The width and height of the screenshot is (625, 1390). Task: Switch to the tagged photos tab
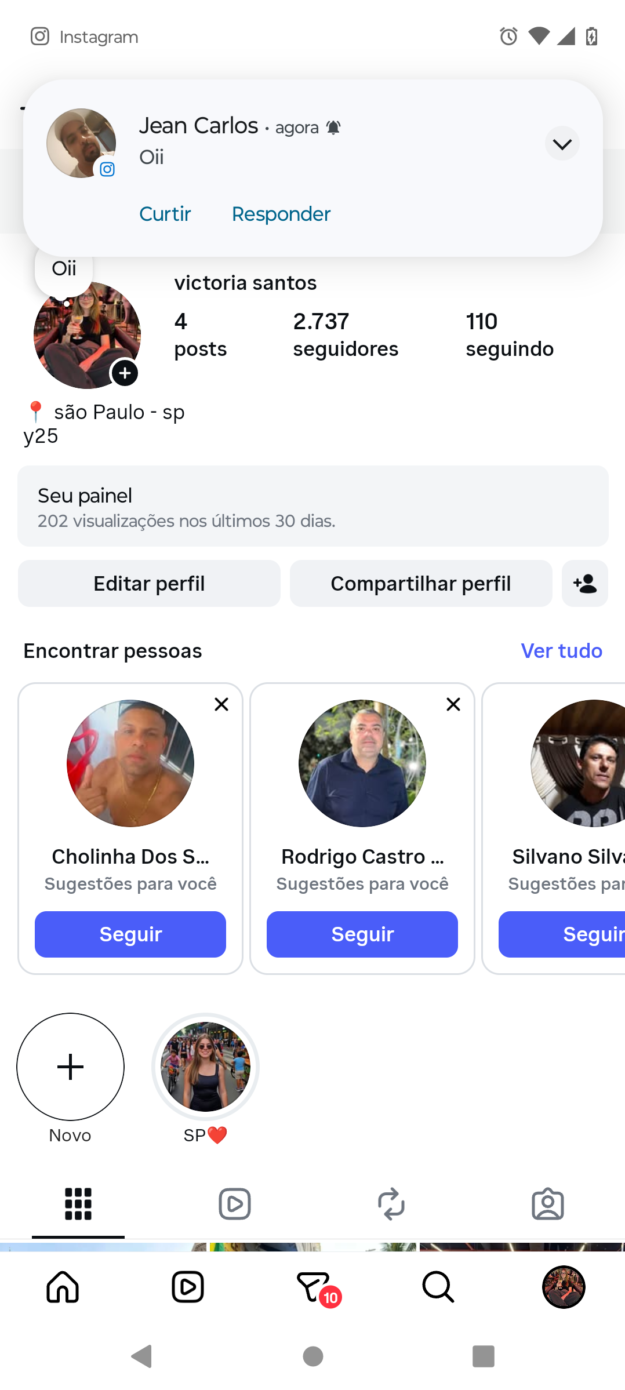(547, 1203)
